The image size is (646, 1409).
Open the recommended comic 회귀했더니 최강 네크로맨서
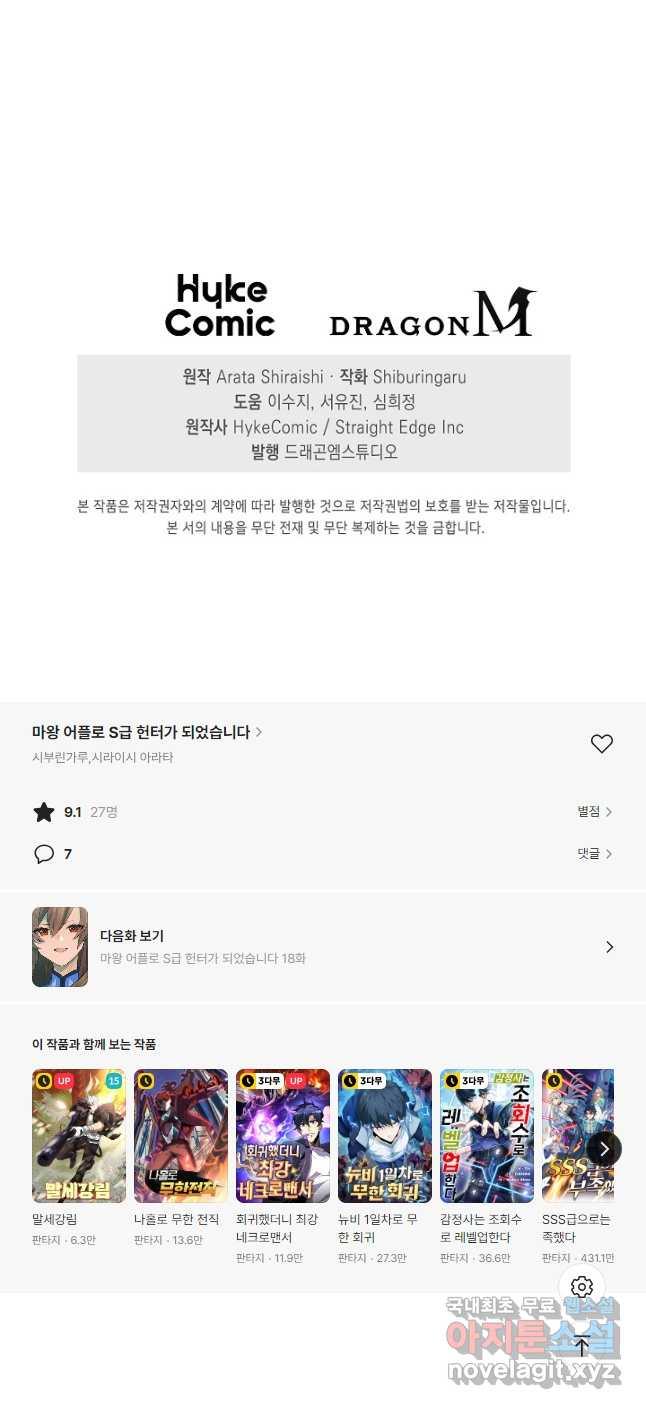[x=283, y=1136]
